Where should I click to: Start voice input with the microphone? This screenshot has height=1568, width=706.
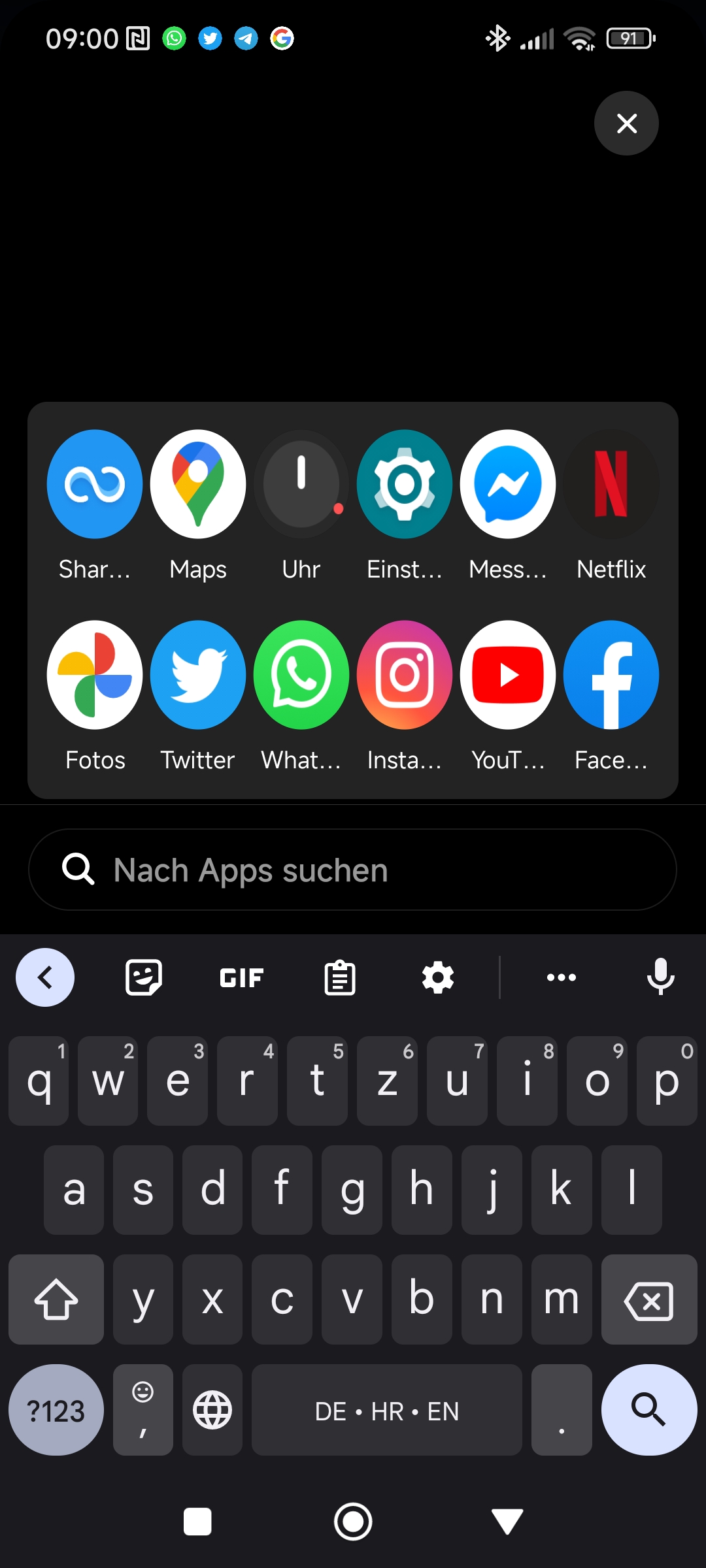pos(660,977)
